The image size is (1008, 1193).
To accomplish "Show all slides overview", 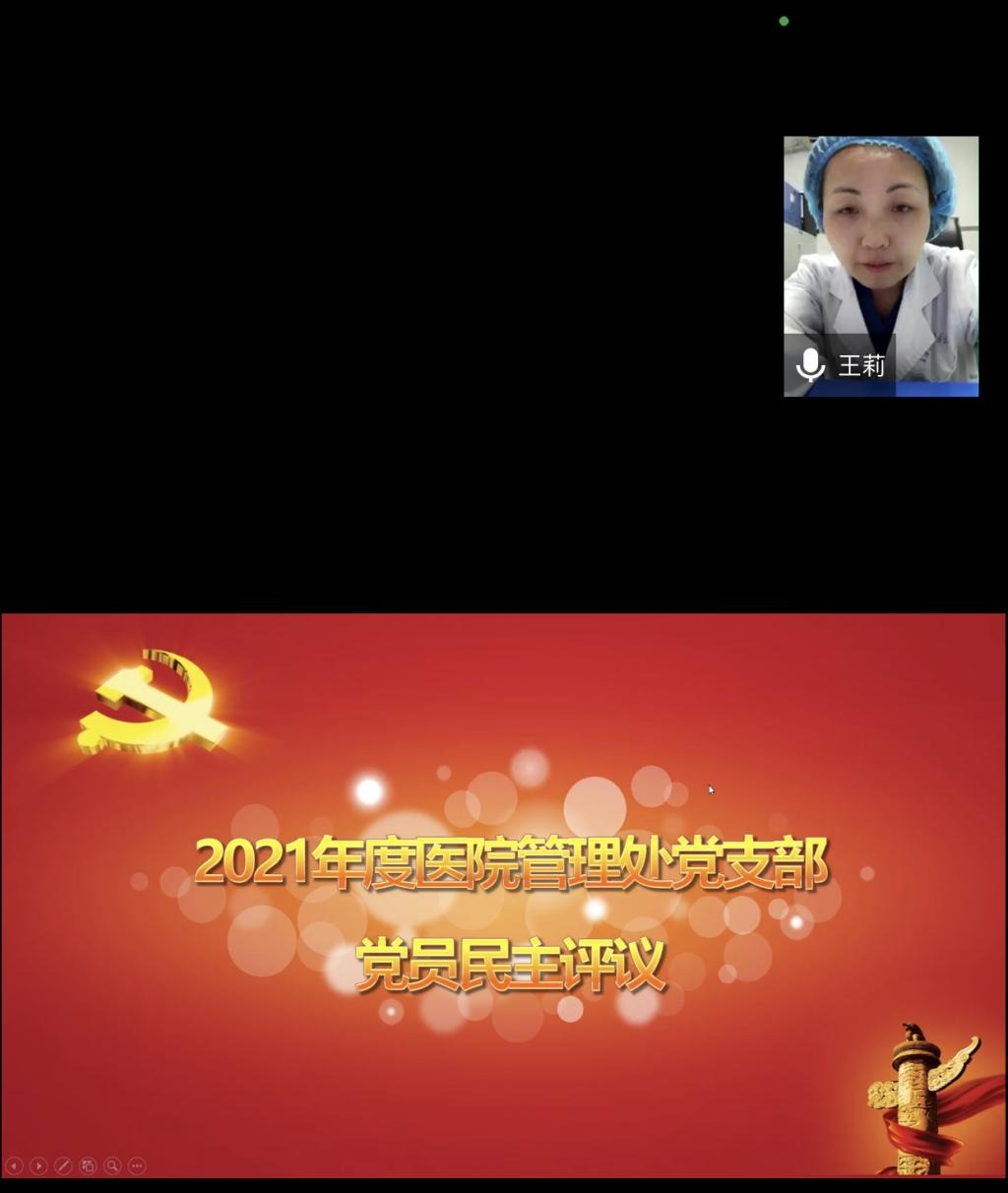I will 88,1165.
